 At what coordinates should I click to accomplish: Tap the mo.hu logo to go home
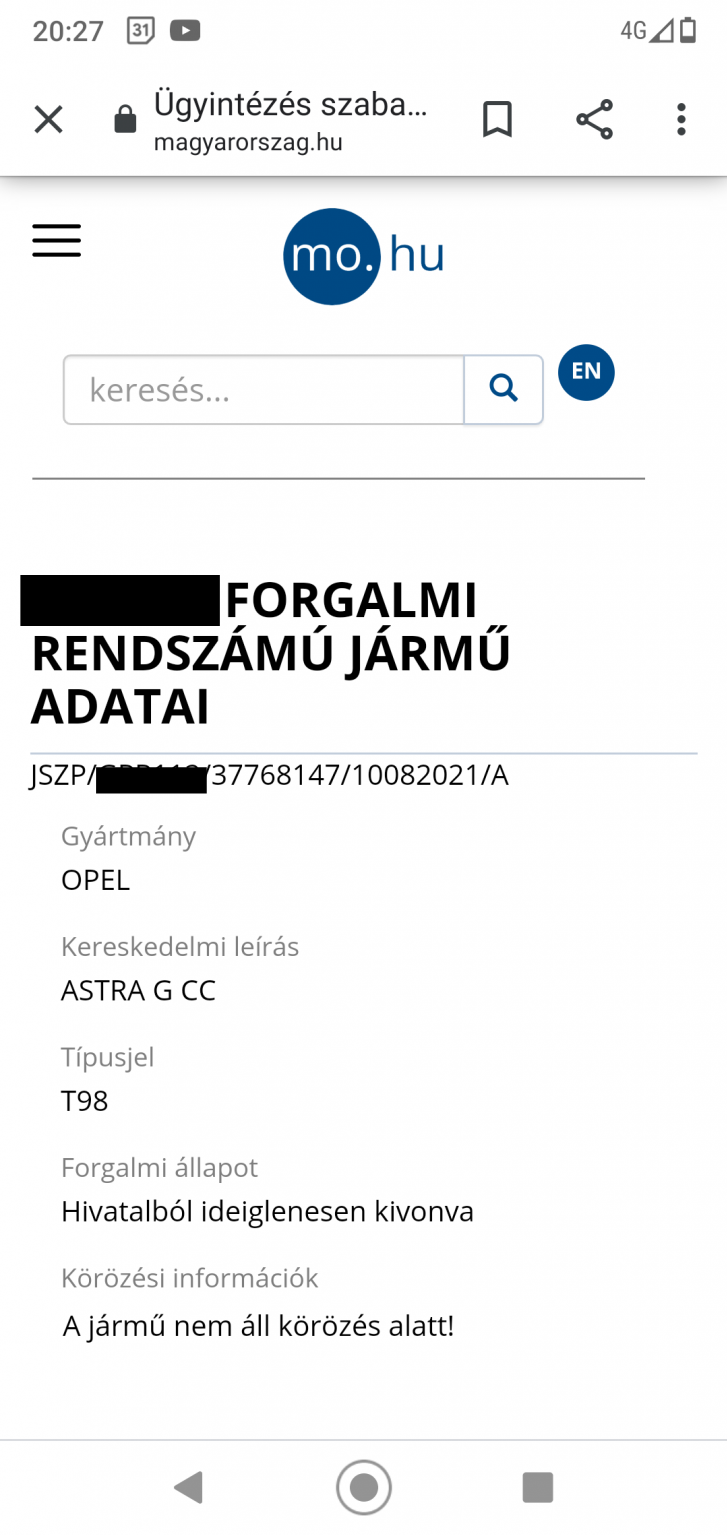tap(363, 256)
